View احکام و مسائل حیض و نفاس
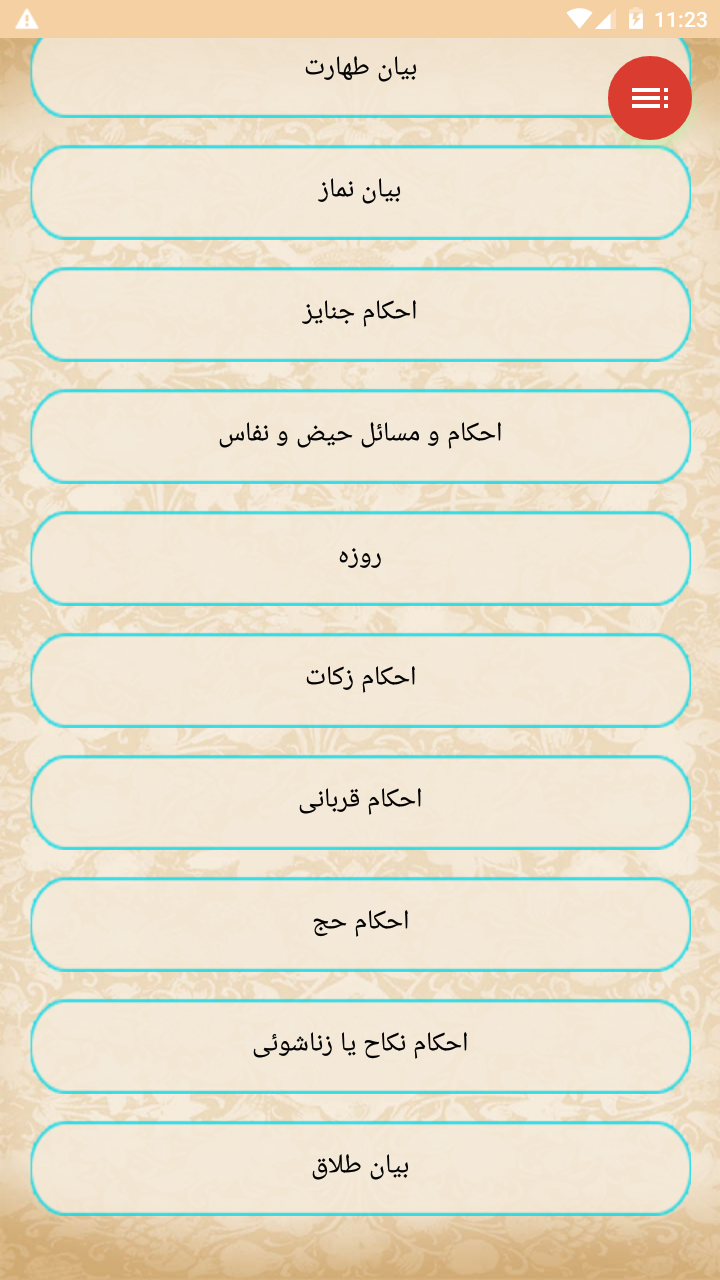Image resolution: width=720 pixels, height=1280 pixels. [360, 436]
